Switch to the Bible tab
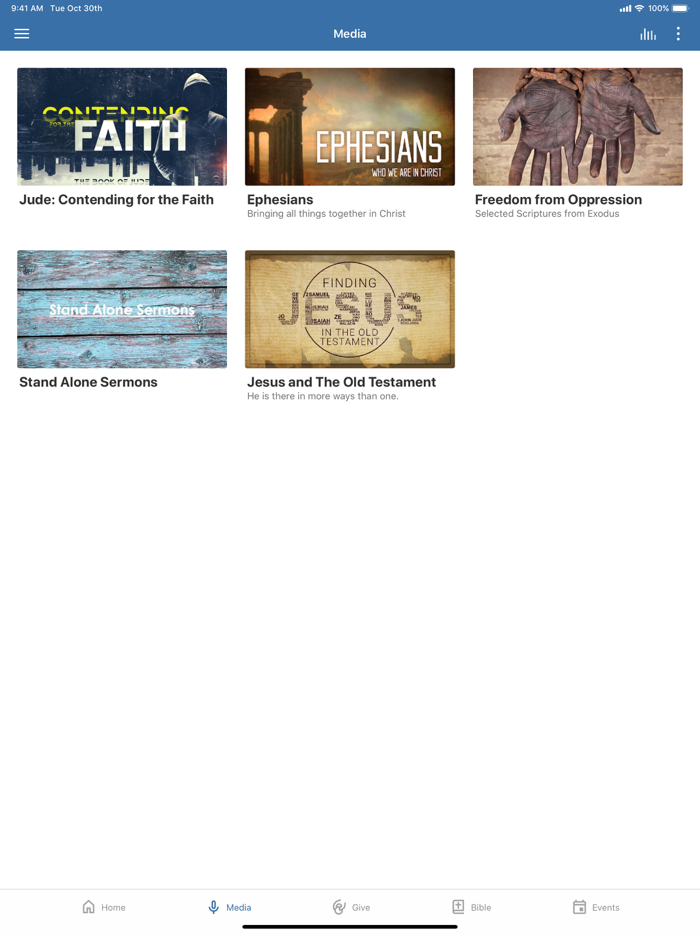Screen dimensions: 700x934 (x=471, y=907)
